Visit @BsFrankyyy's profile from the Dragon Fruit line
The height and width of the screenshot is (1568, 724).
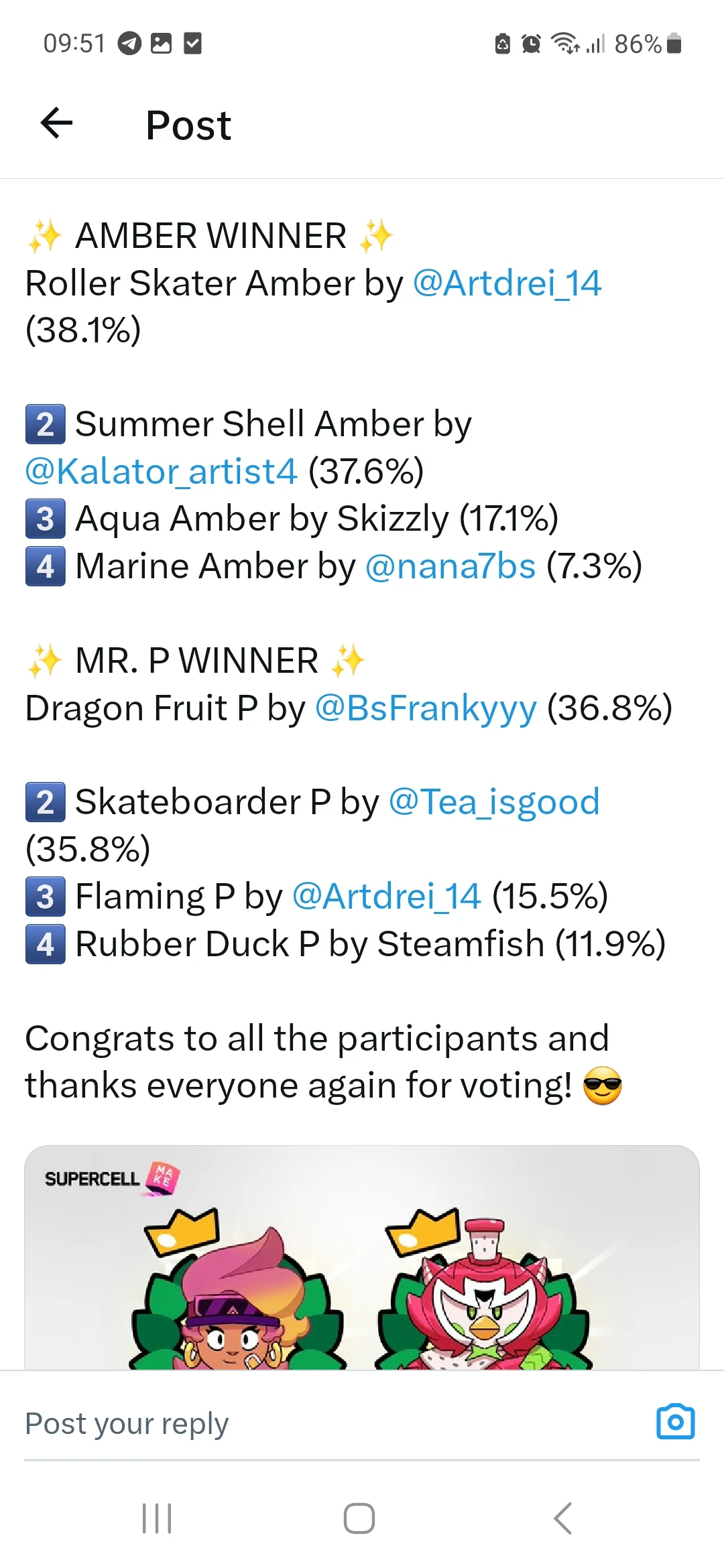[x=426, y=709]
